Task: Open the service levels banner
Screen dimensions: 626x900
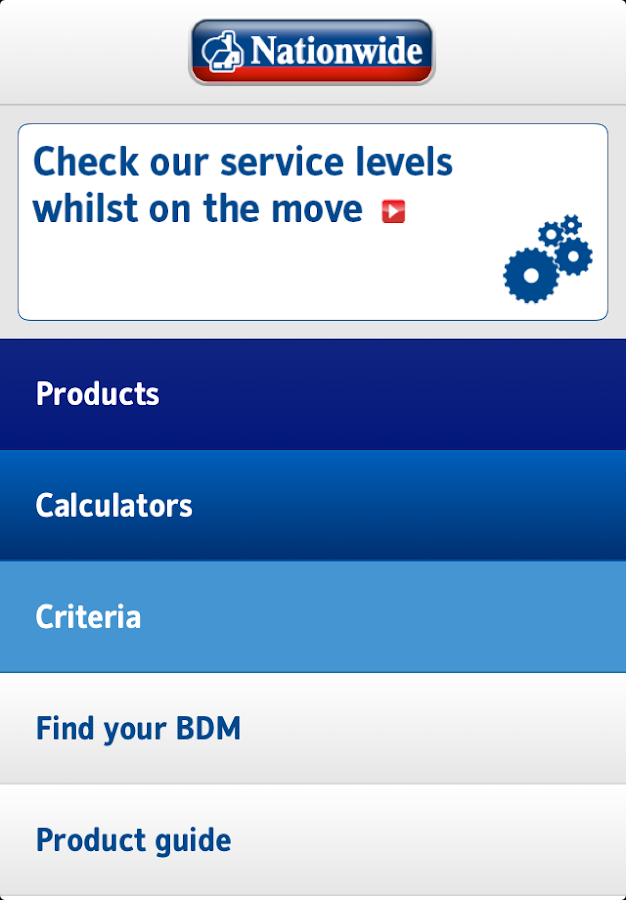Action: point(312,222)
